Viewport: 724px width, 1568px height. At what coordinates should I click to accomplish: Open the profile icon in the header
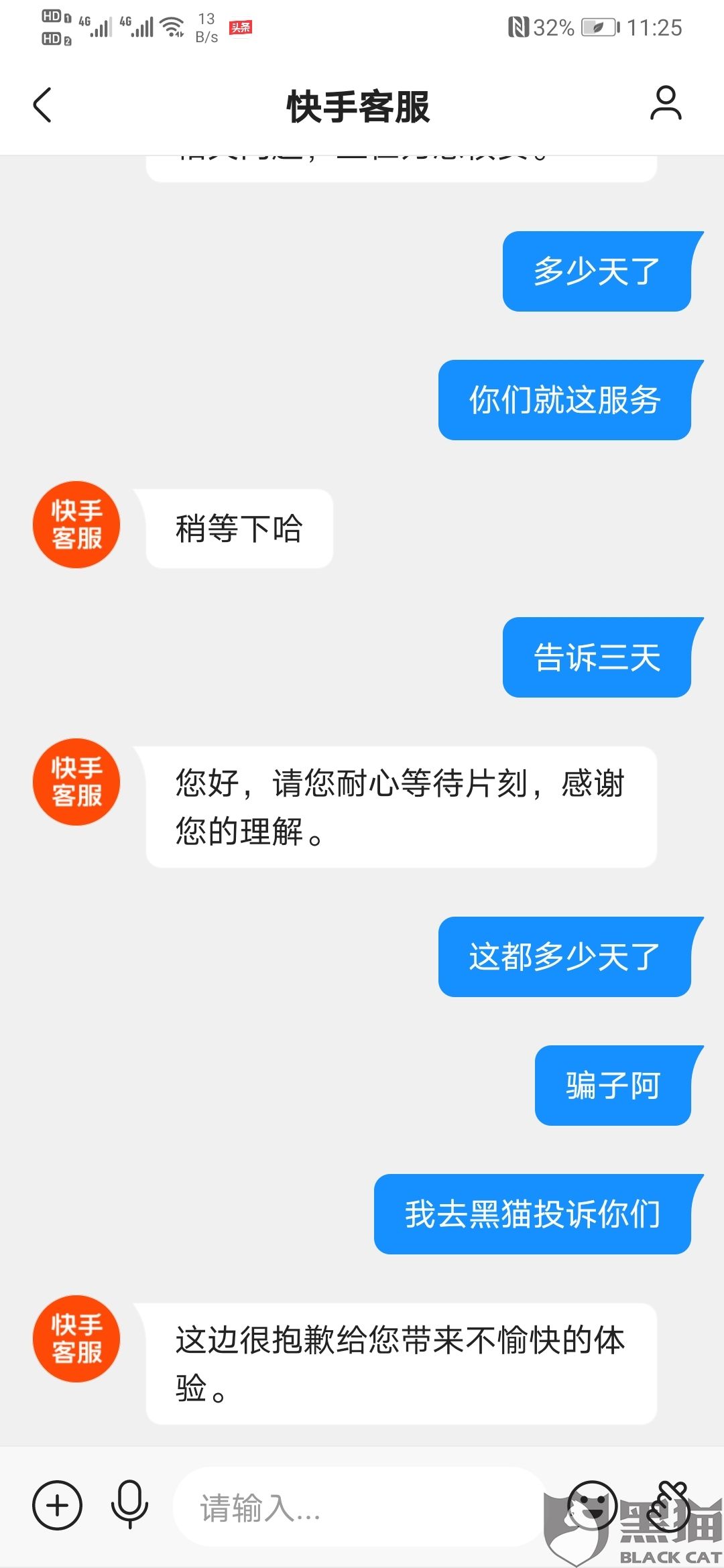tap(665, 103)
